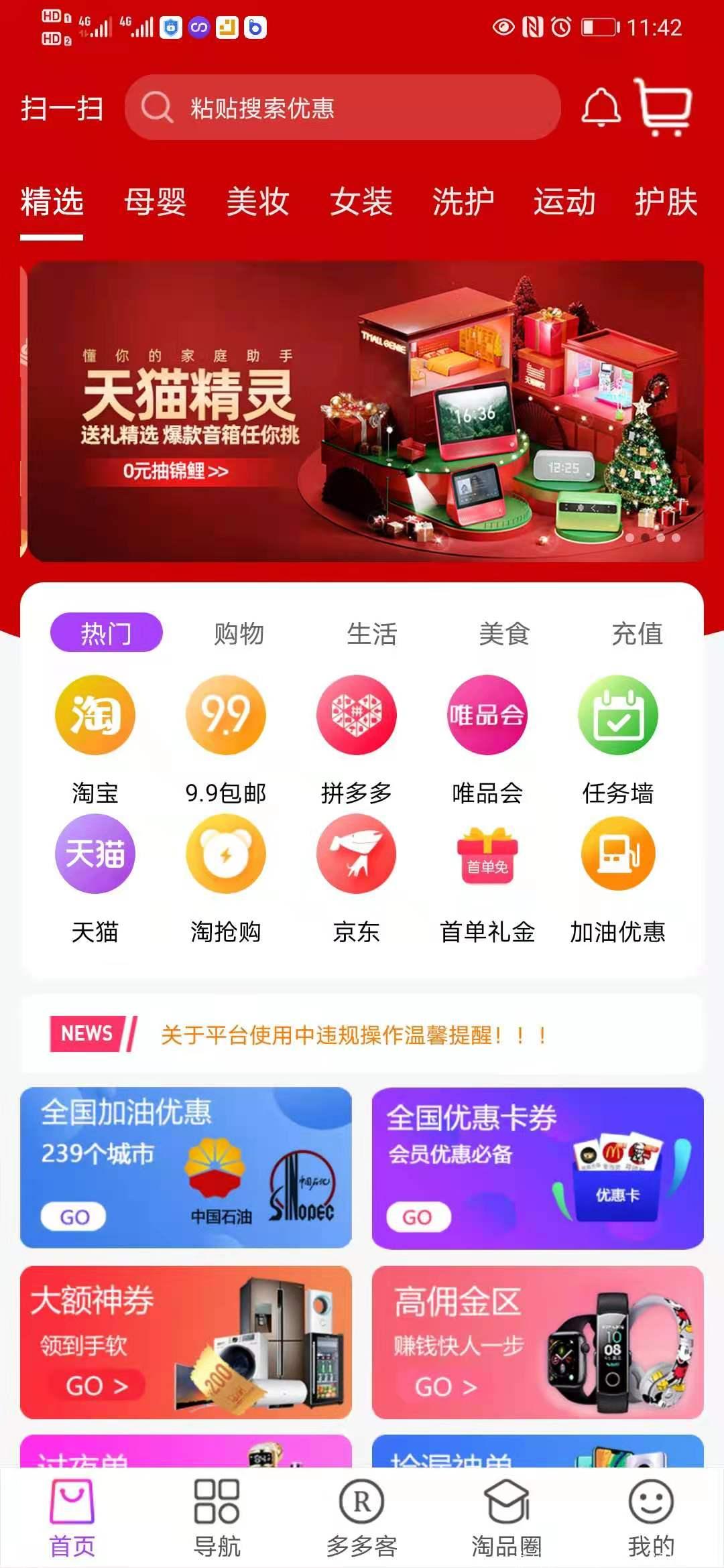
Task: Open the 粘贴搜索优惠 search box
Action: pyautogui.click(x=342, y=108)
